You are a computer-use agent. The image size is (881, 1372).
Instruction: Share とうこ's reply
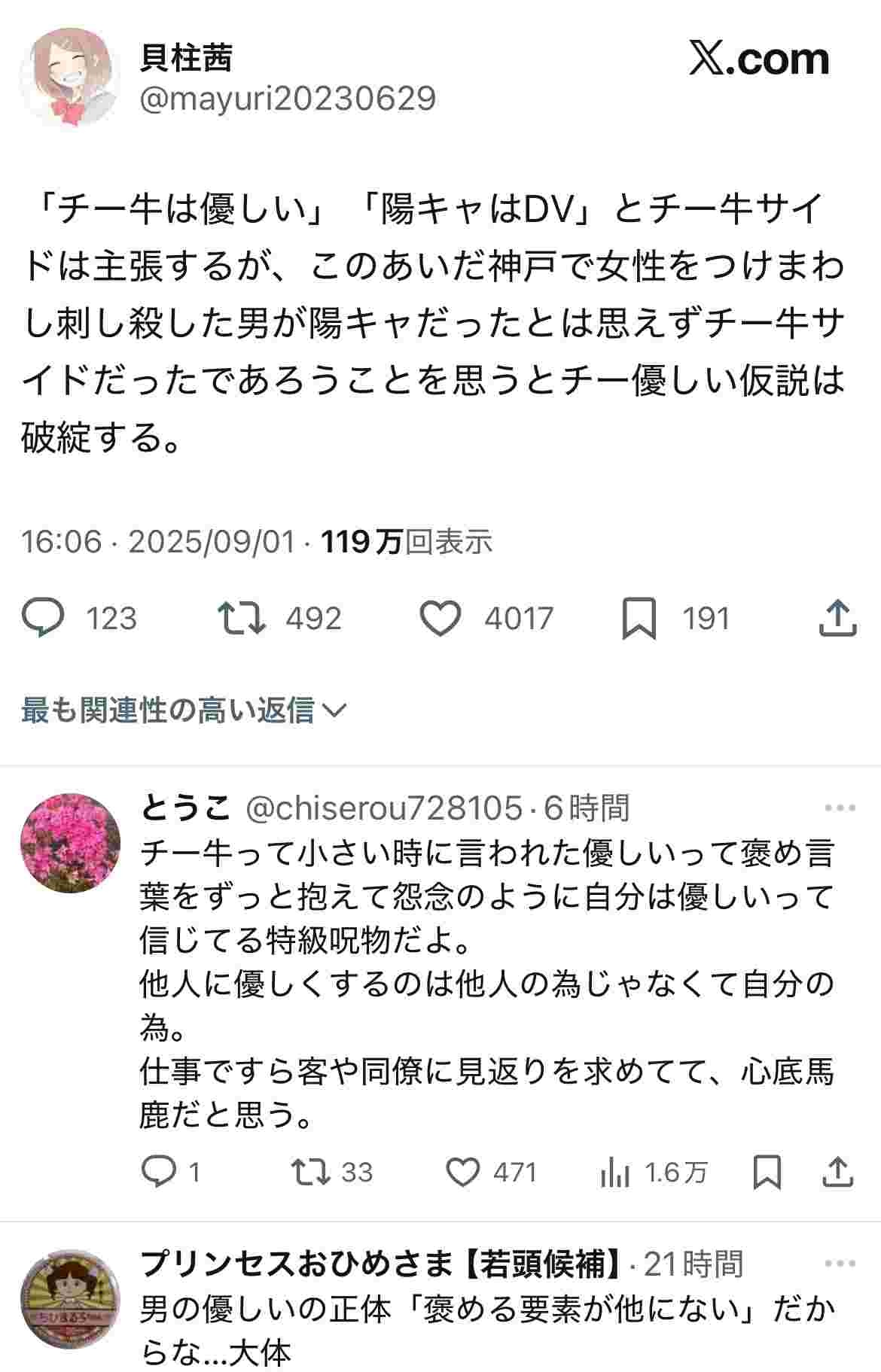pos(837,1172)
